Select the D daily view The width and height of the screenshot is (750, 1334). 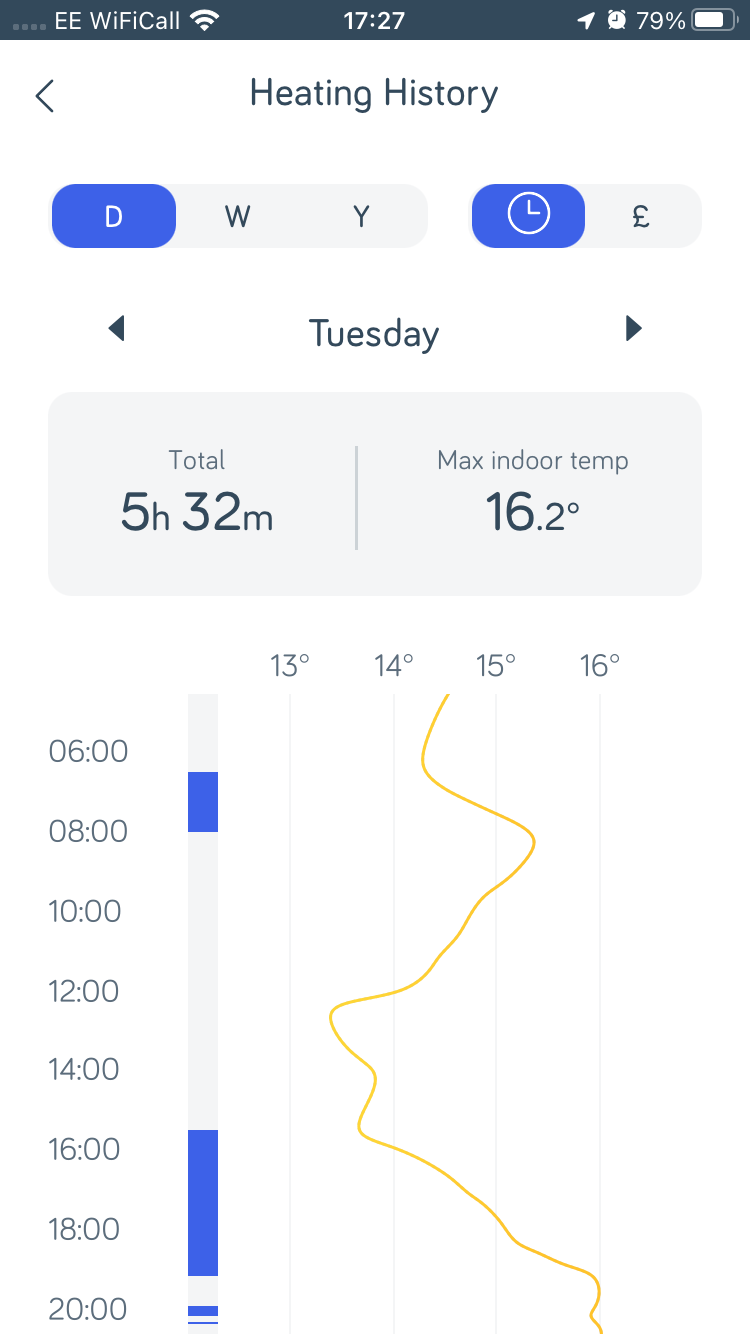114,216
